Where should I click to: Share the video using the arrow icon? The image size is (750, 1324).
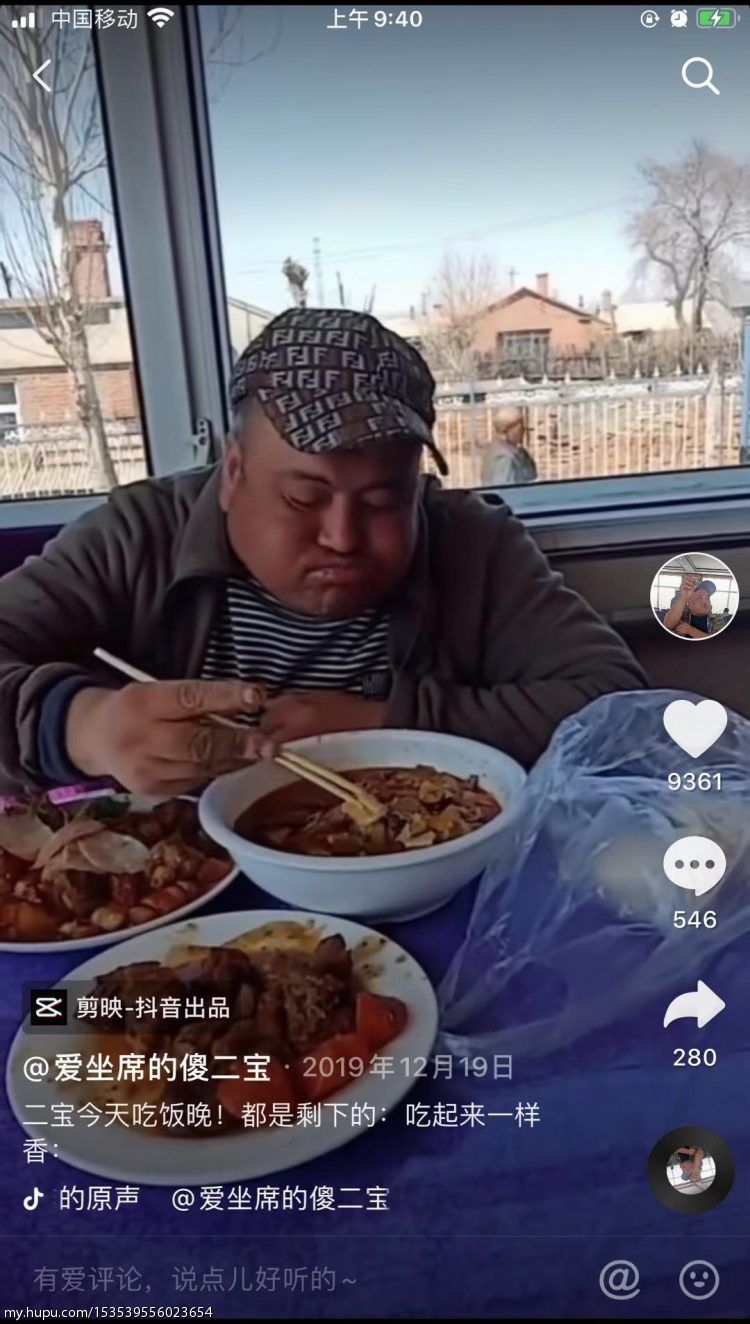tap(695, 1005)
